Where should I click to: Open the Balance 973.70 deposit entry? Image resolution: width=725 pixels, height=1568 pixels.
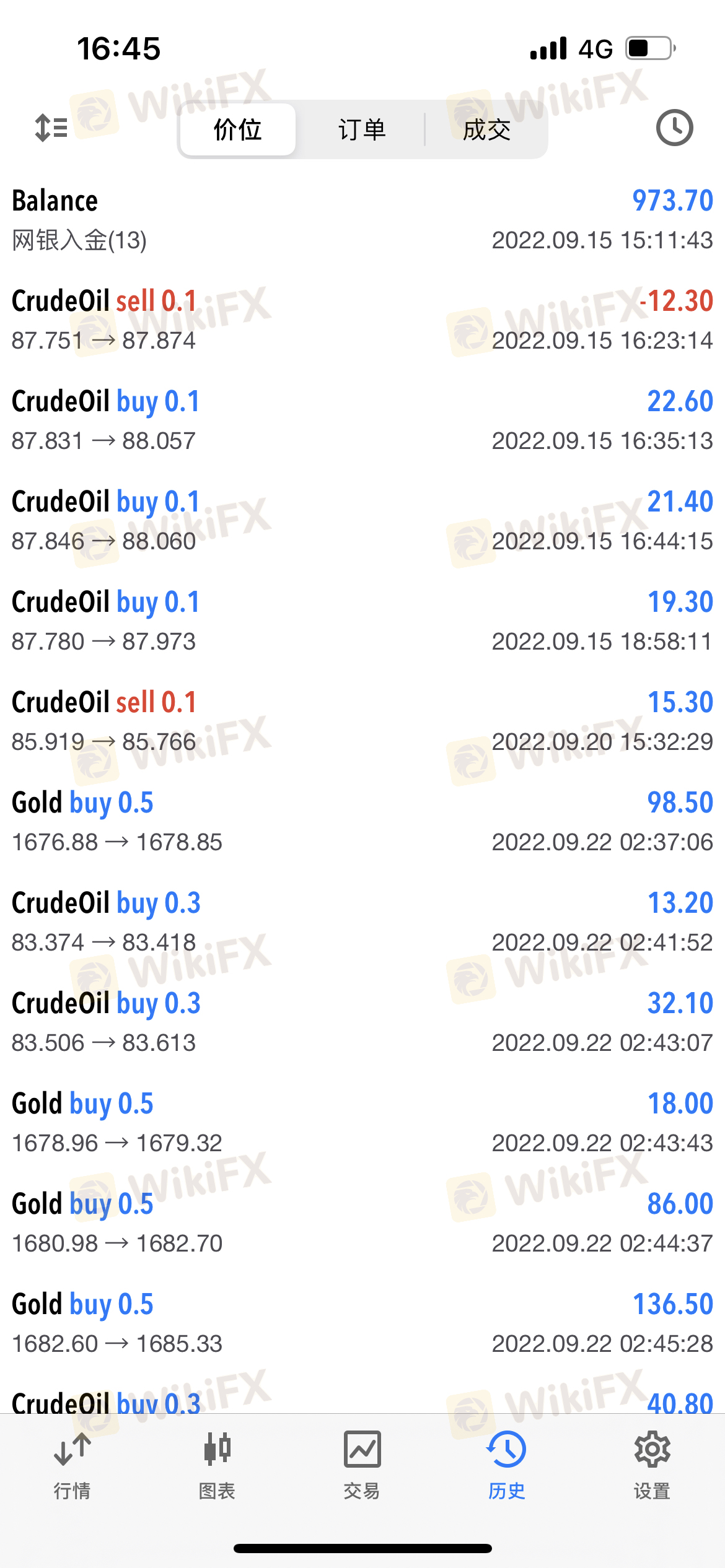pos(362,220)
